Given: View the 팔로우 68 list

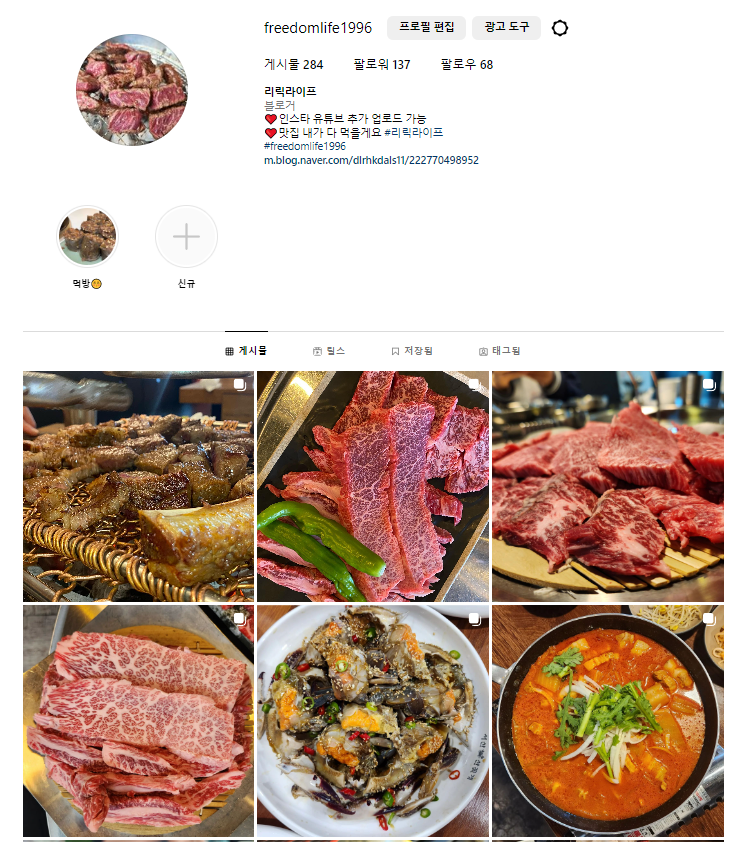Looking at the screenshot, I should (x=466, y=65).
